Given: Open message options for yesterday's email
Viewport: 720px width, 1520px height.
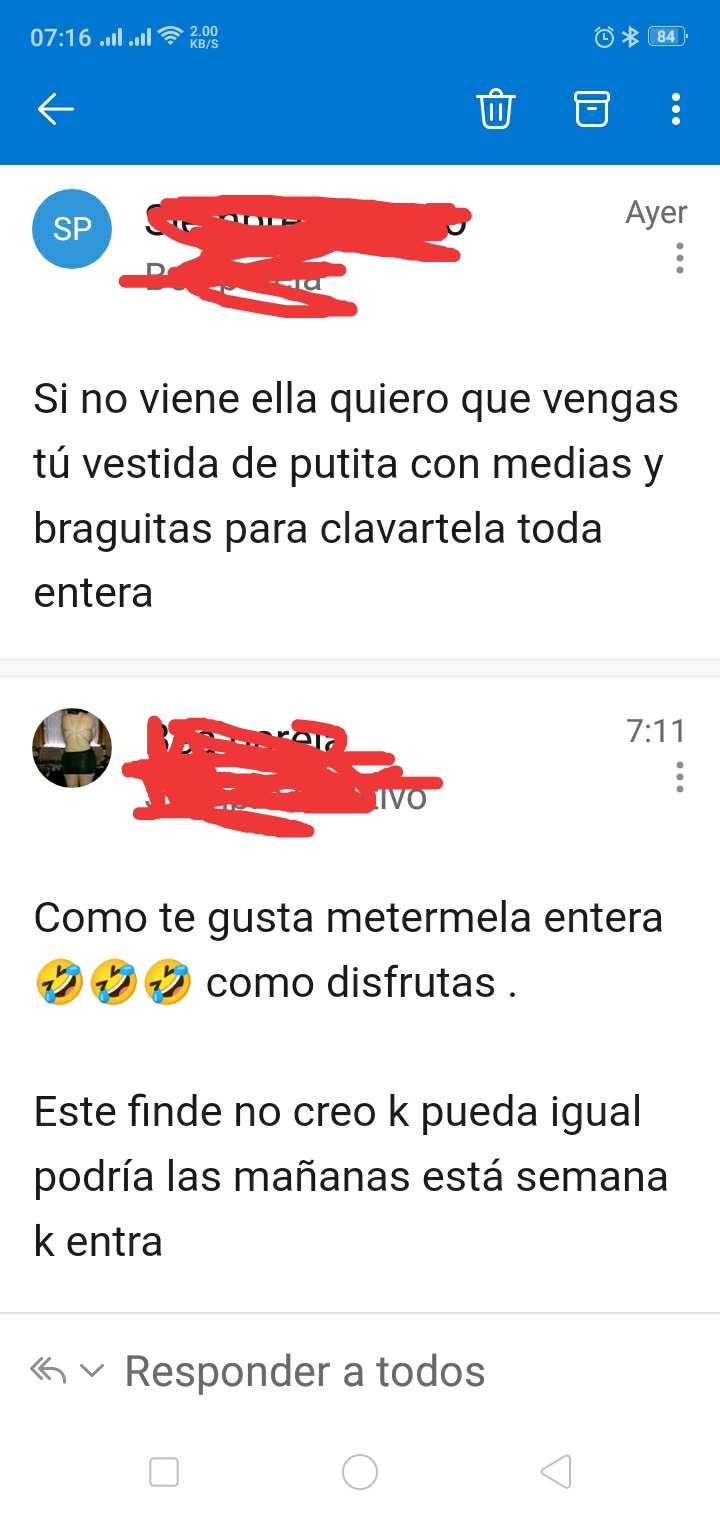Looking at the screenshot, I should (x=680, y=258).
